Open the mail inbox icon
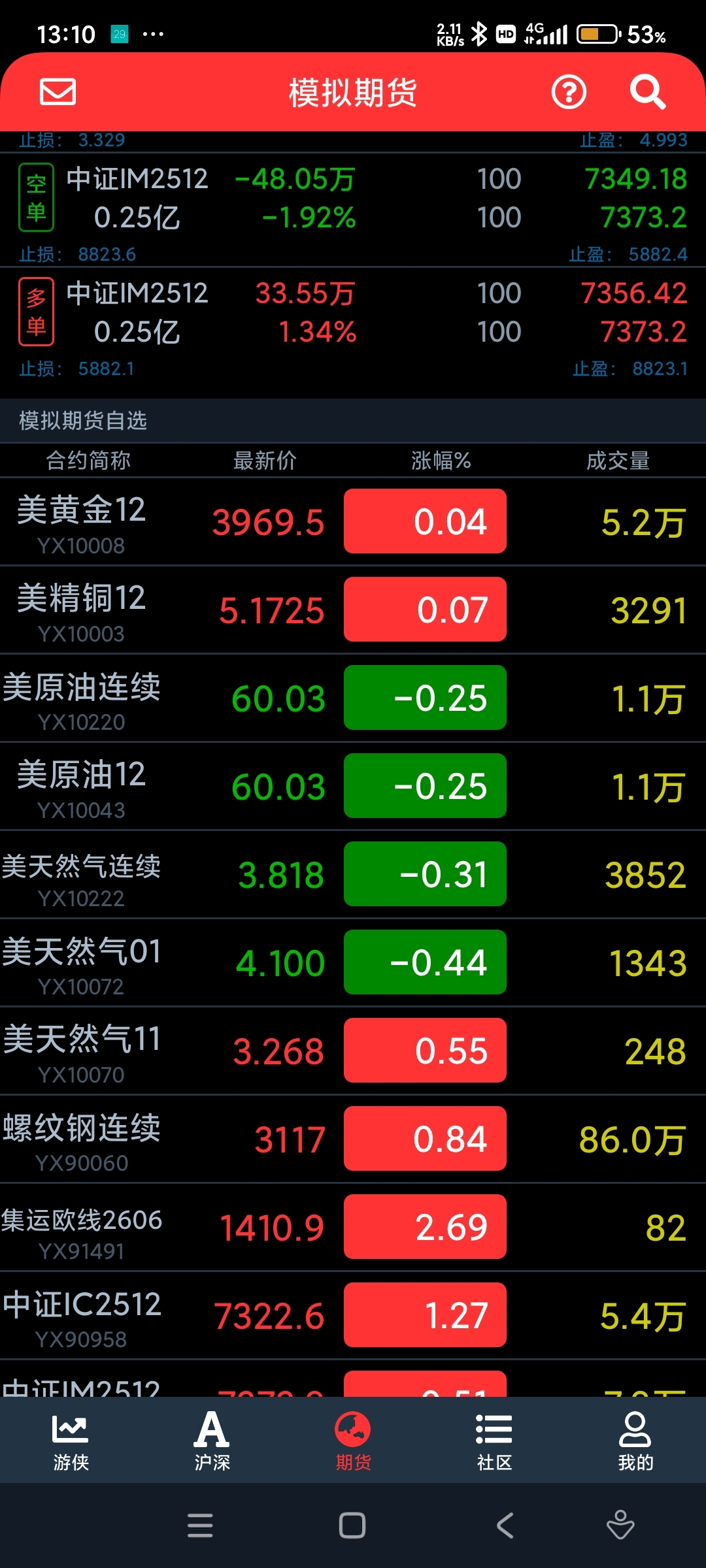706x1568 pixels. click(58, 92)
